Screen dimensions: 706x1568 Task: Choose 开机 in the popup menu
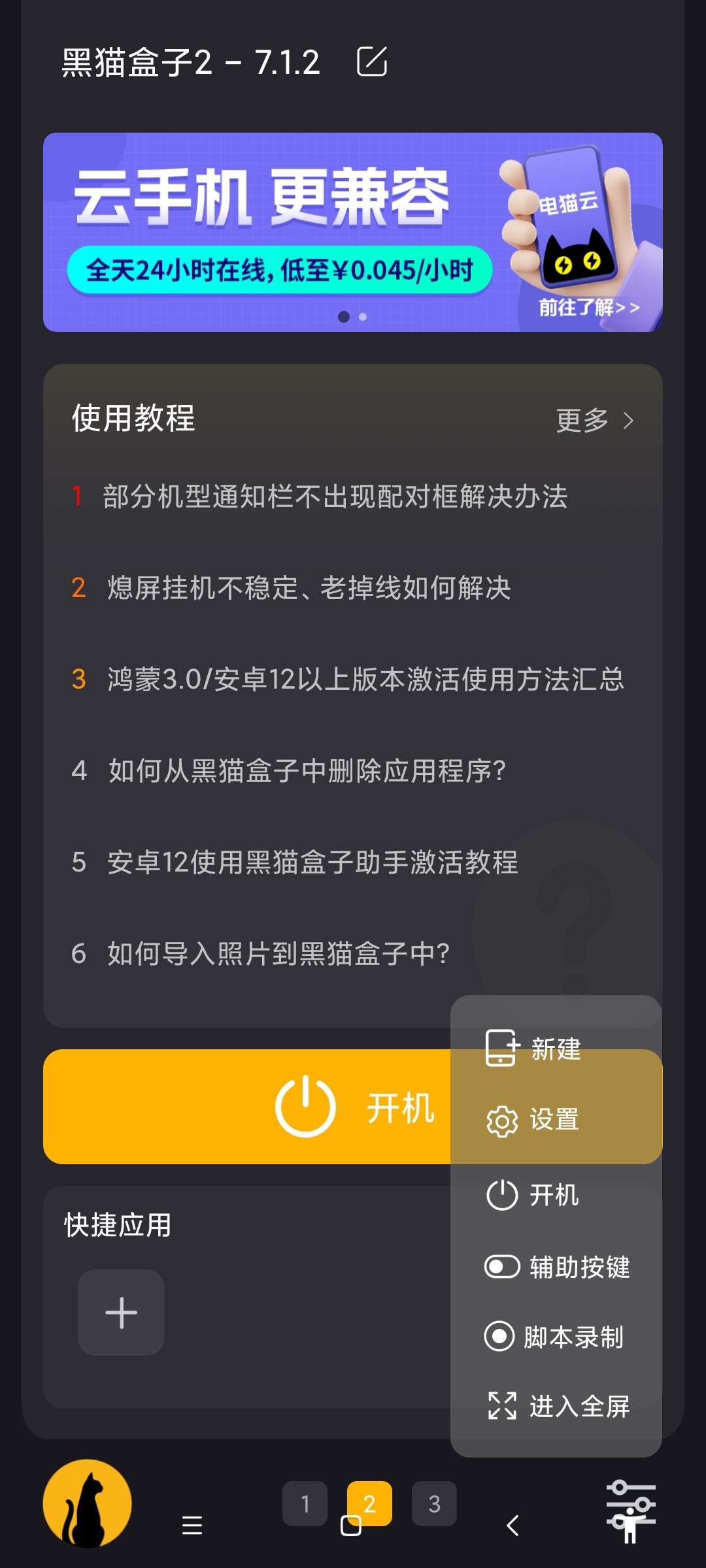pos(554,1196)
